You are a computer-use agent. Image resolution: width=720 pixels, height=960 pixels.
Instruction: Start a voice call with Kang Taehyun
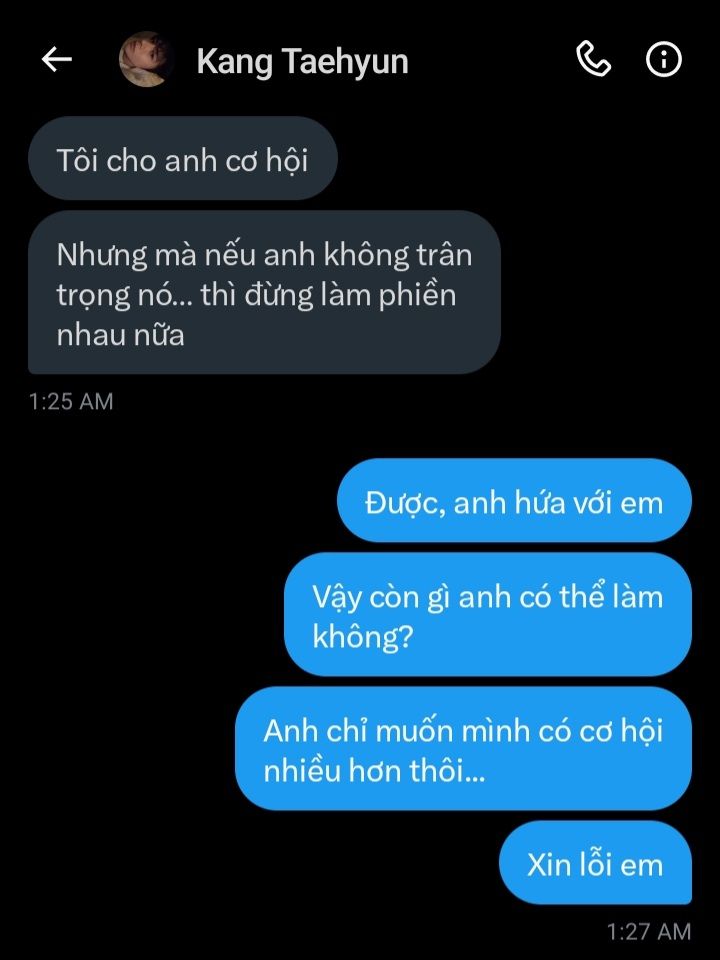[x=593, y=59]
